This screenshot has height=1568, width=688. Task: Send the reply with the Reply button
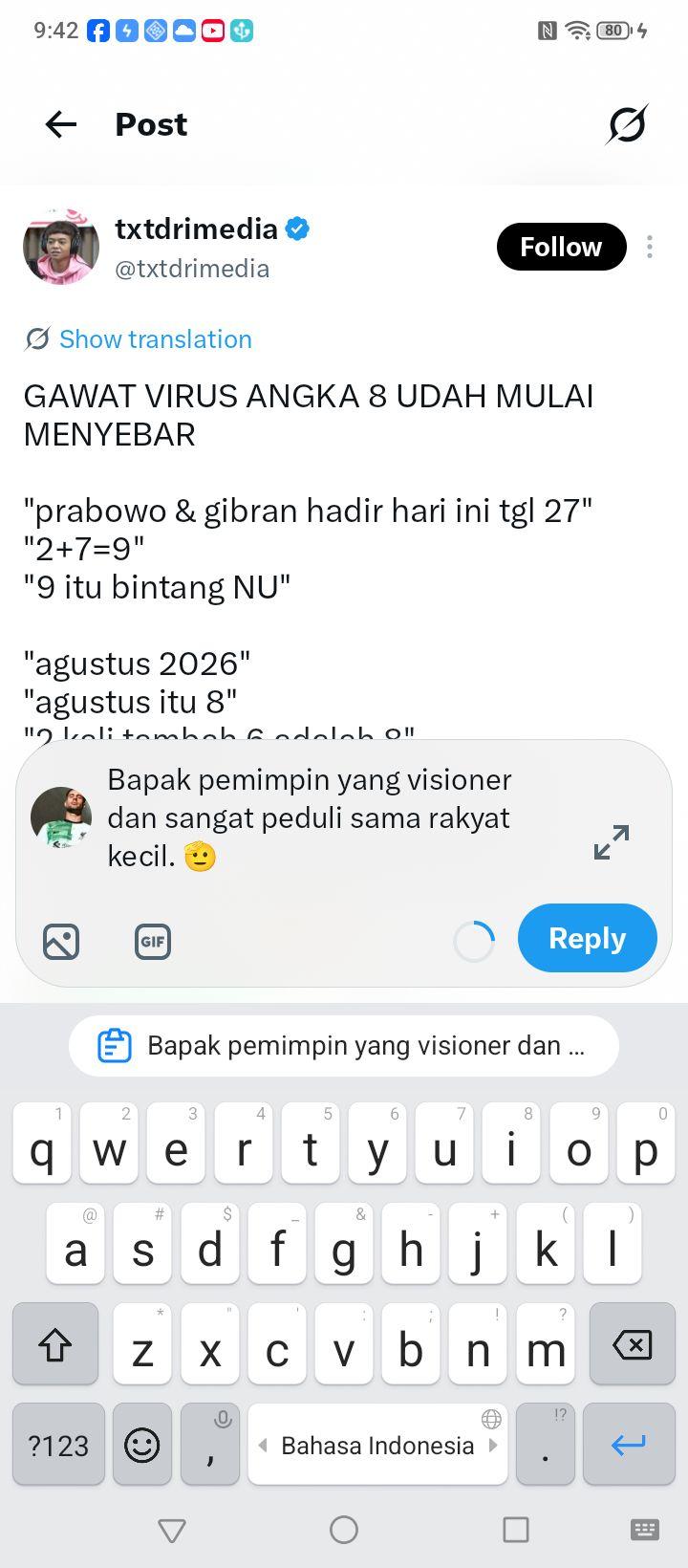588,938
